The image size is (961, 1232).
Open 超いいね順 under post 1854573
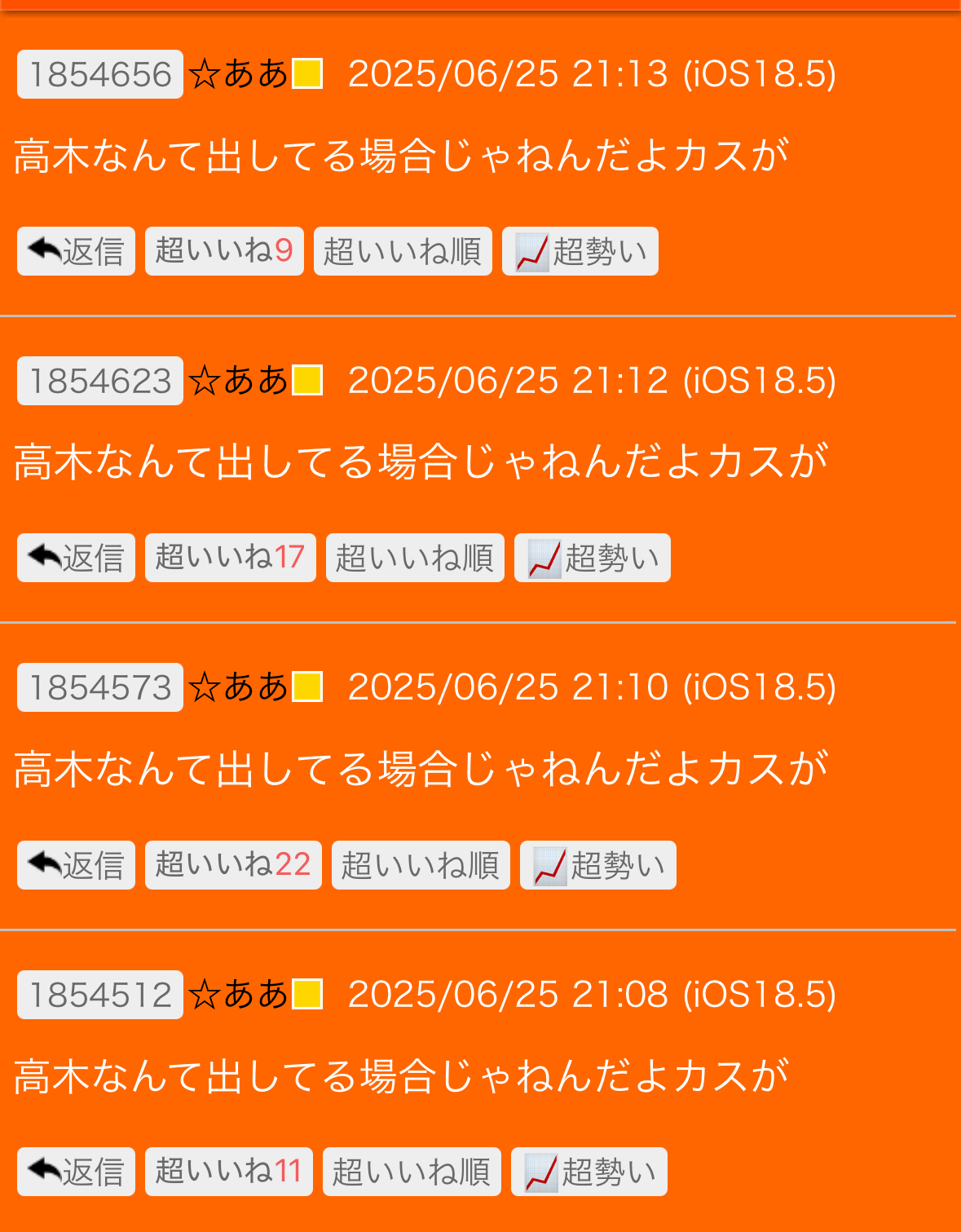(x=421, y=865)
